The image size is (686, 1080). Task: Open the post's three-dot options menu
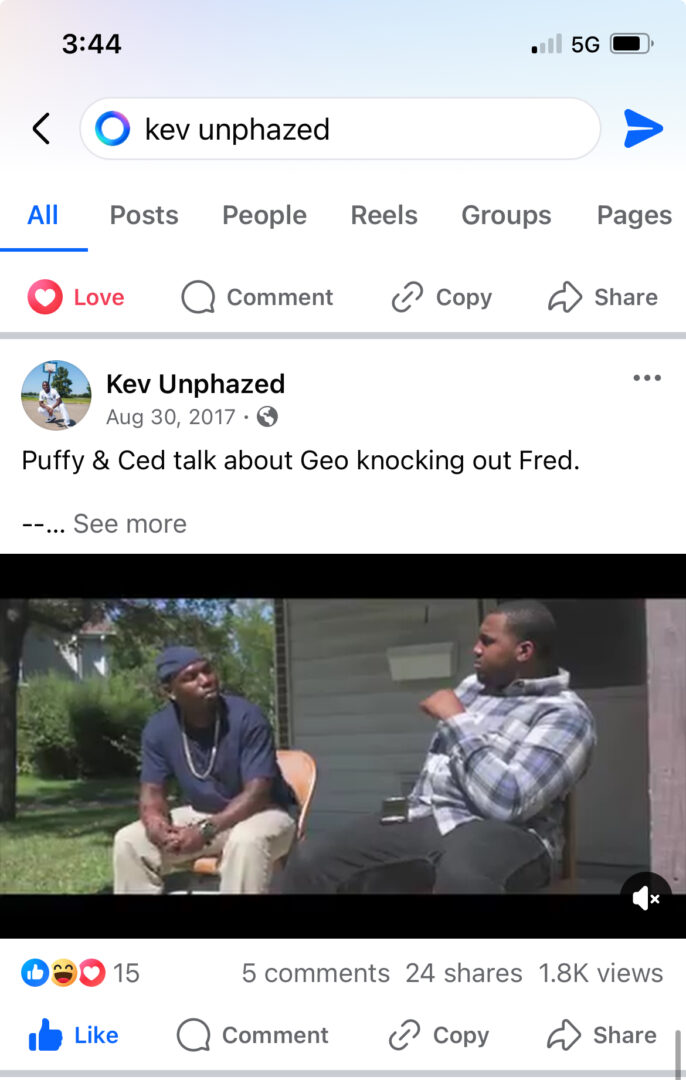pos(647,378)
